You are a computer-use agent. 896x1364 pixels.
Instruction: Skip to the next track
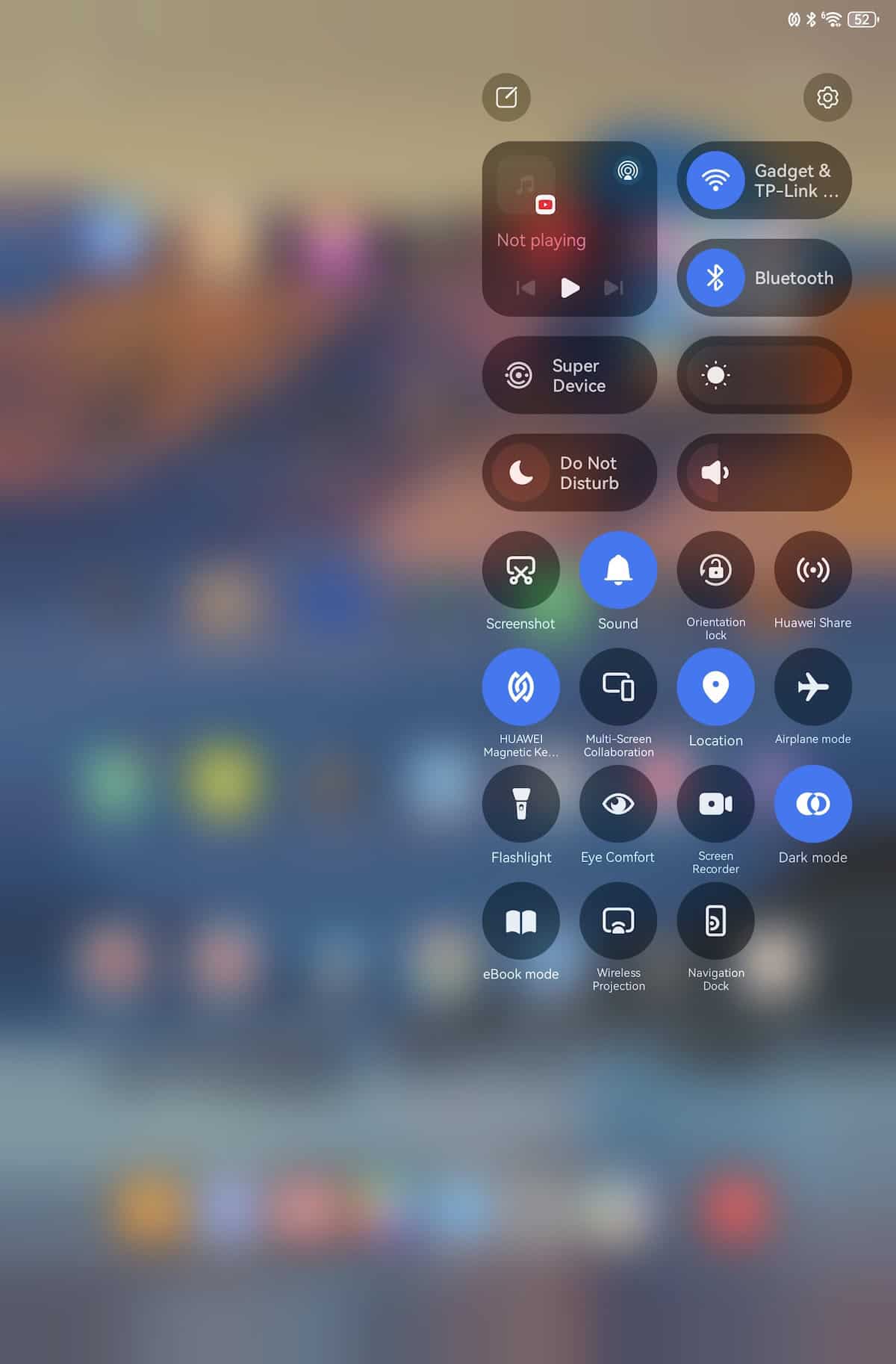click(614, 288)
